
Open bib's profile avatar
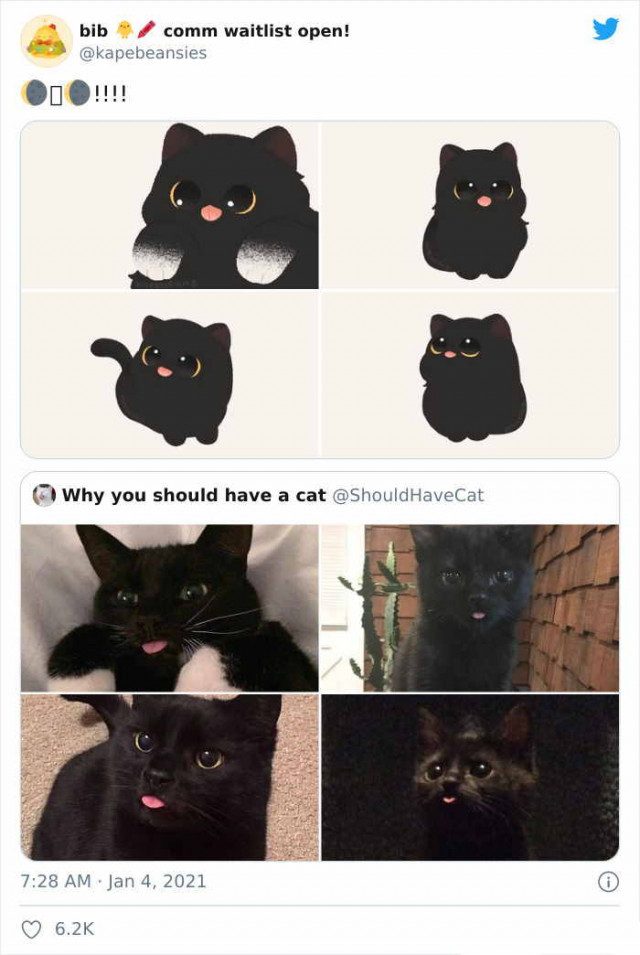point(46,41)
